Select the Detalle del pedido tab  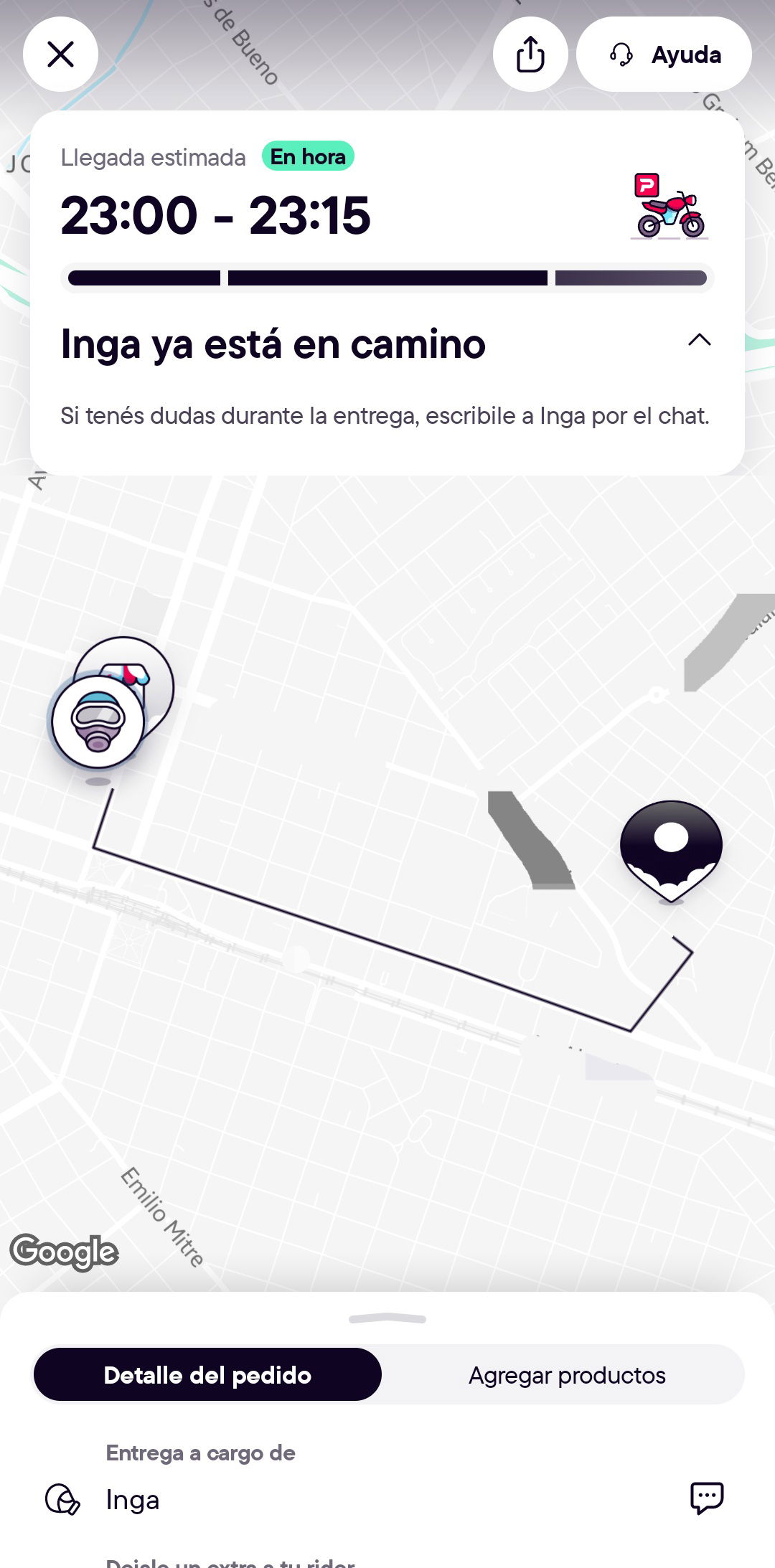pos(207,1375)
